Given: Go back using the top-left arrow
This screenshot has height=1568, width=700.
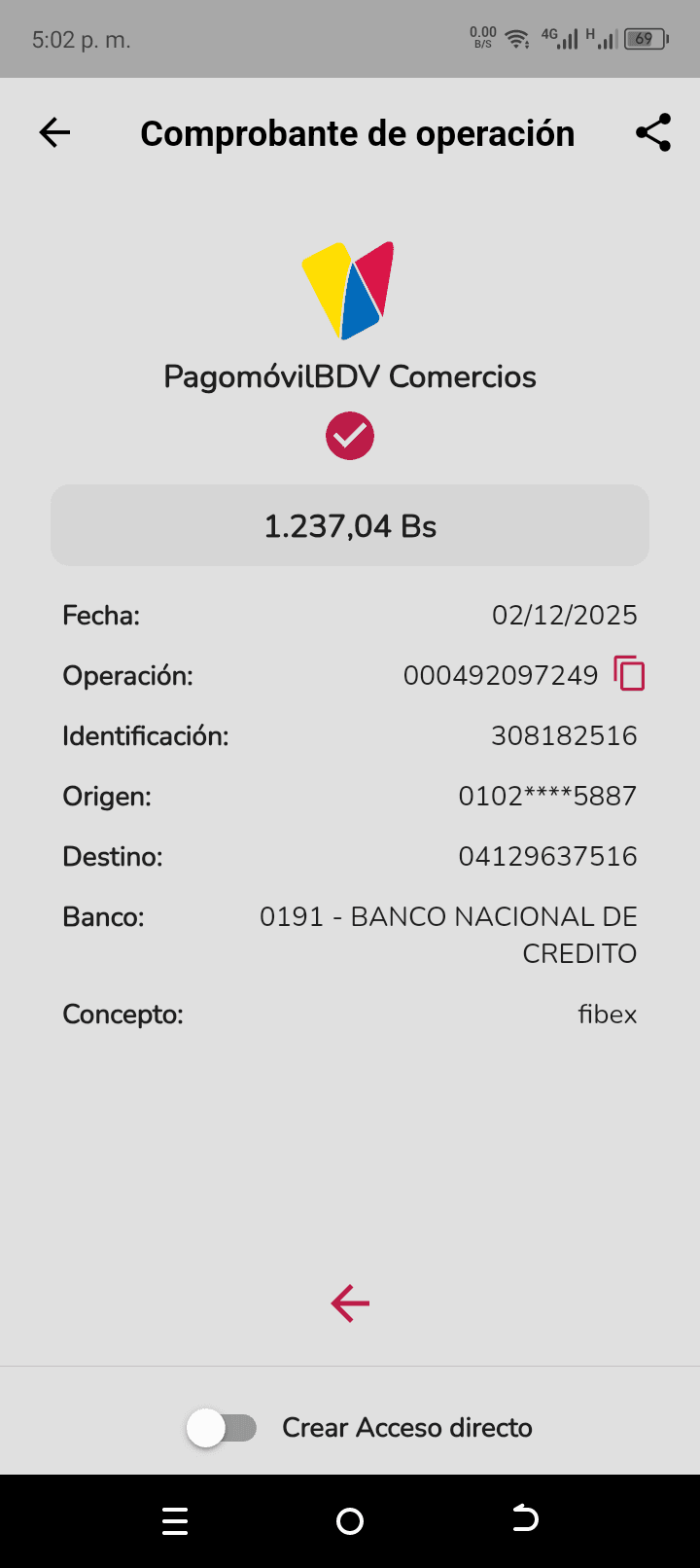Looking at the screenshot, I should coord(55,132).
